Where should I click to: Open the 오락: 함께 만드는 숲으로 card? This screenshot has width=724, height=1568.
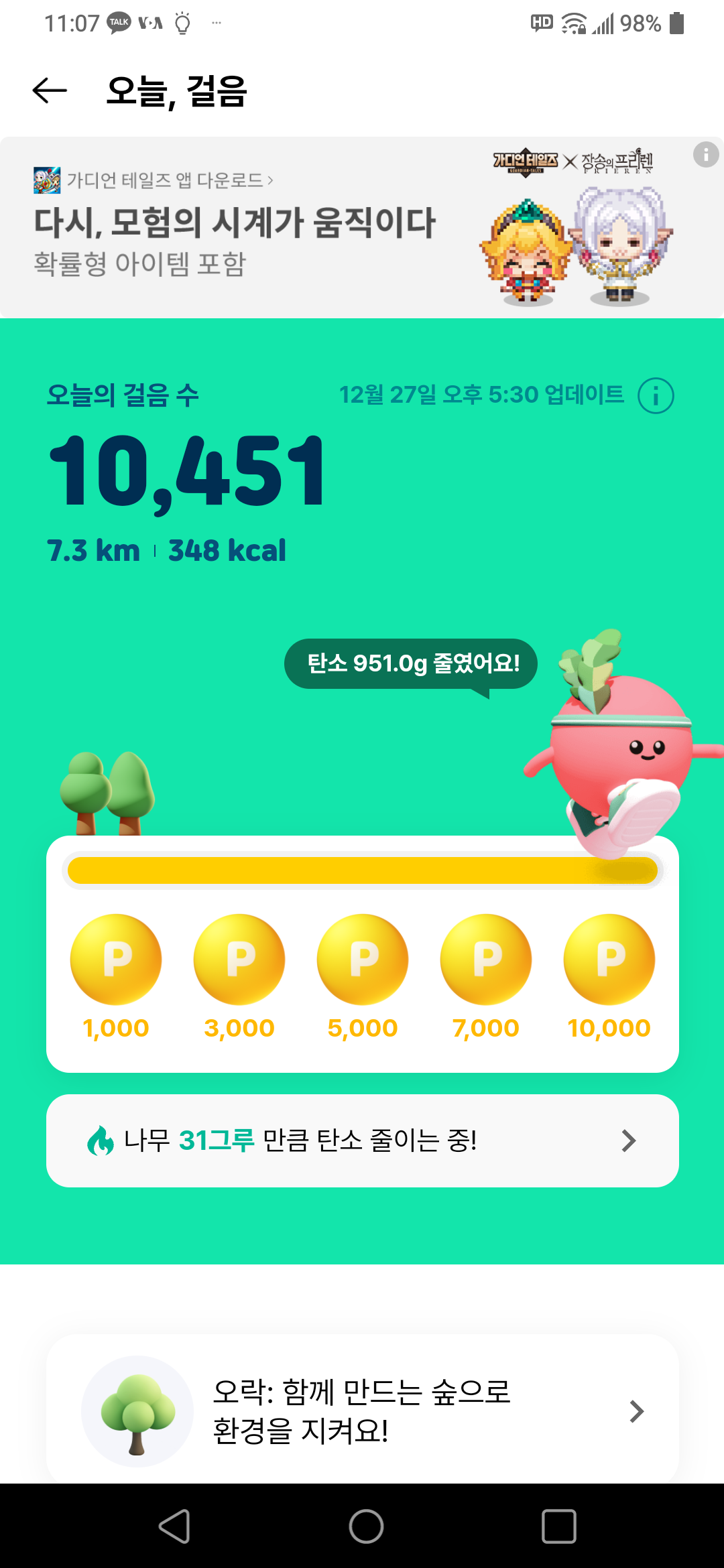[362, 1411]
